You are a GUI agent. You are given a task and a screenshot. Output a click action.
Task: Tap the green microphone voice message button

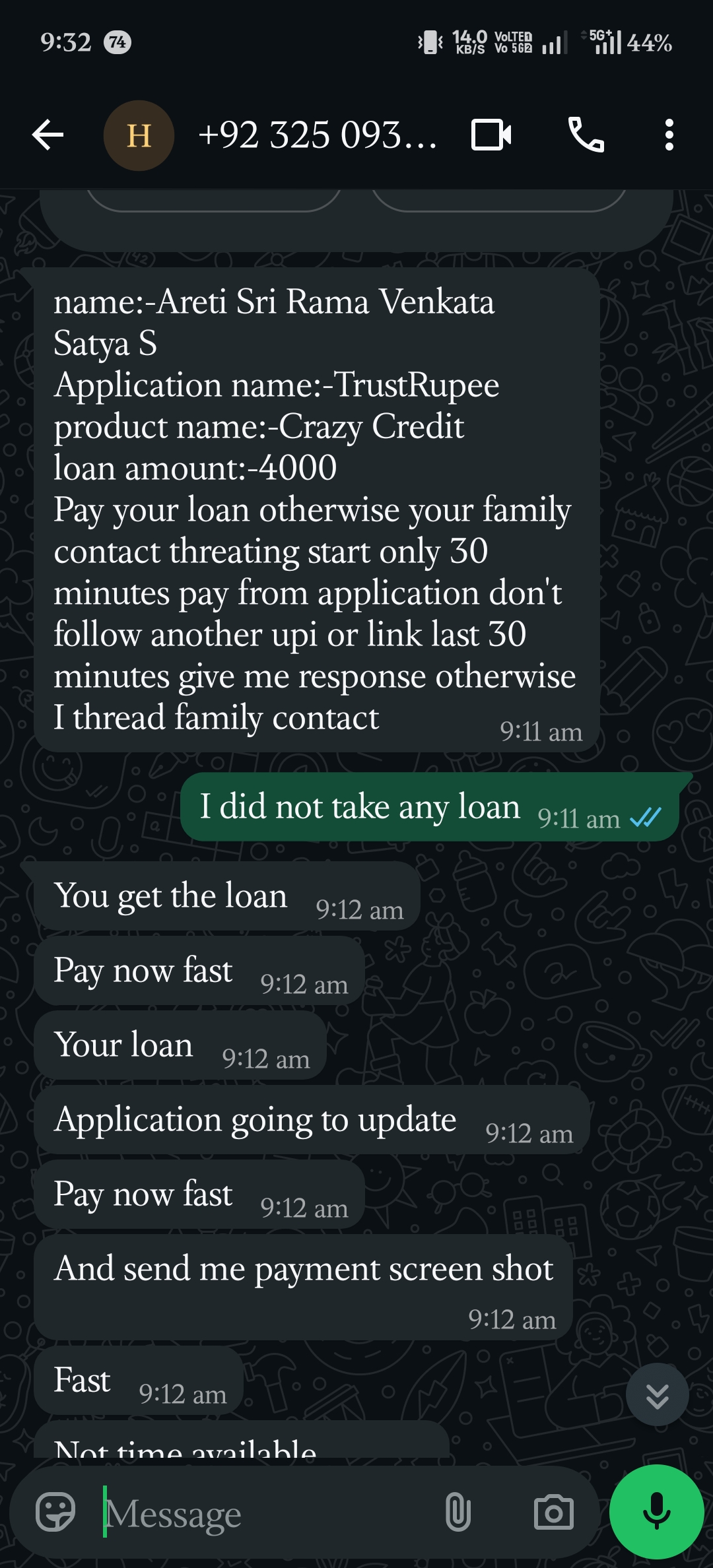pyautogui.click(x=656, y=1511)
